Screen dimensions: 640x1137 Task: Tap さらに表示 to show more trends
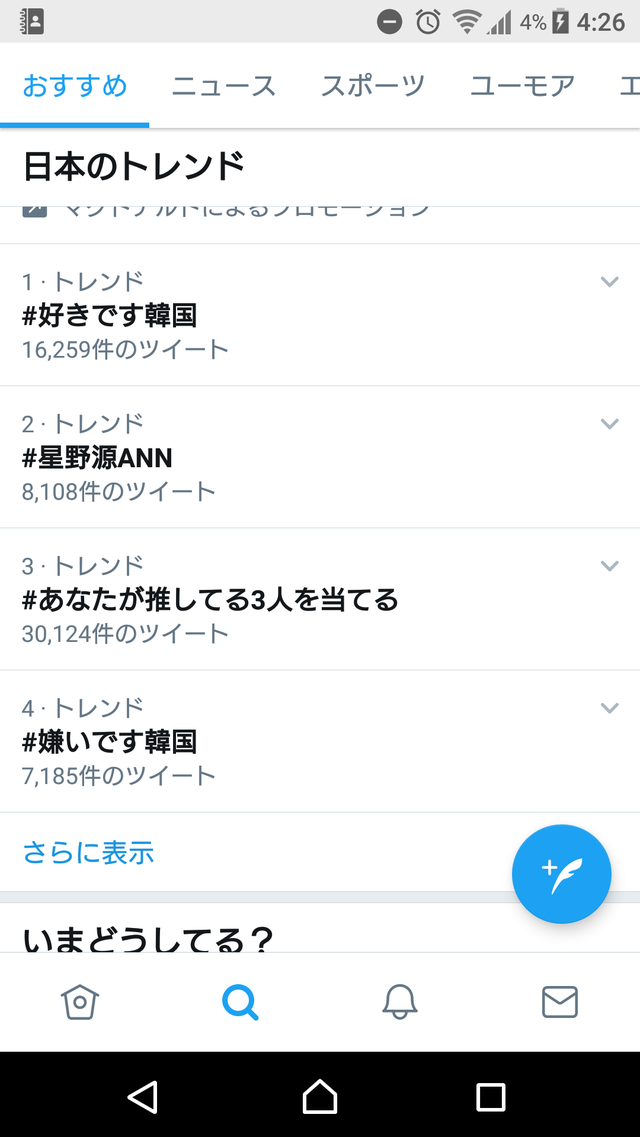coord(88,852)
